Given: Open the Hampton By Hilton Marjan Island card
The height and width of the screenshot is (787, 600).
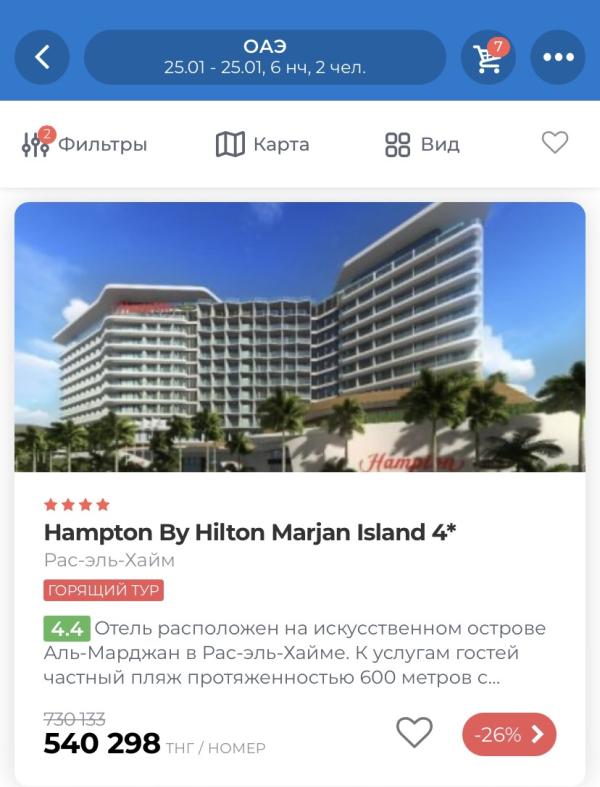Looking at the screenshot, I should click(300, 493).
